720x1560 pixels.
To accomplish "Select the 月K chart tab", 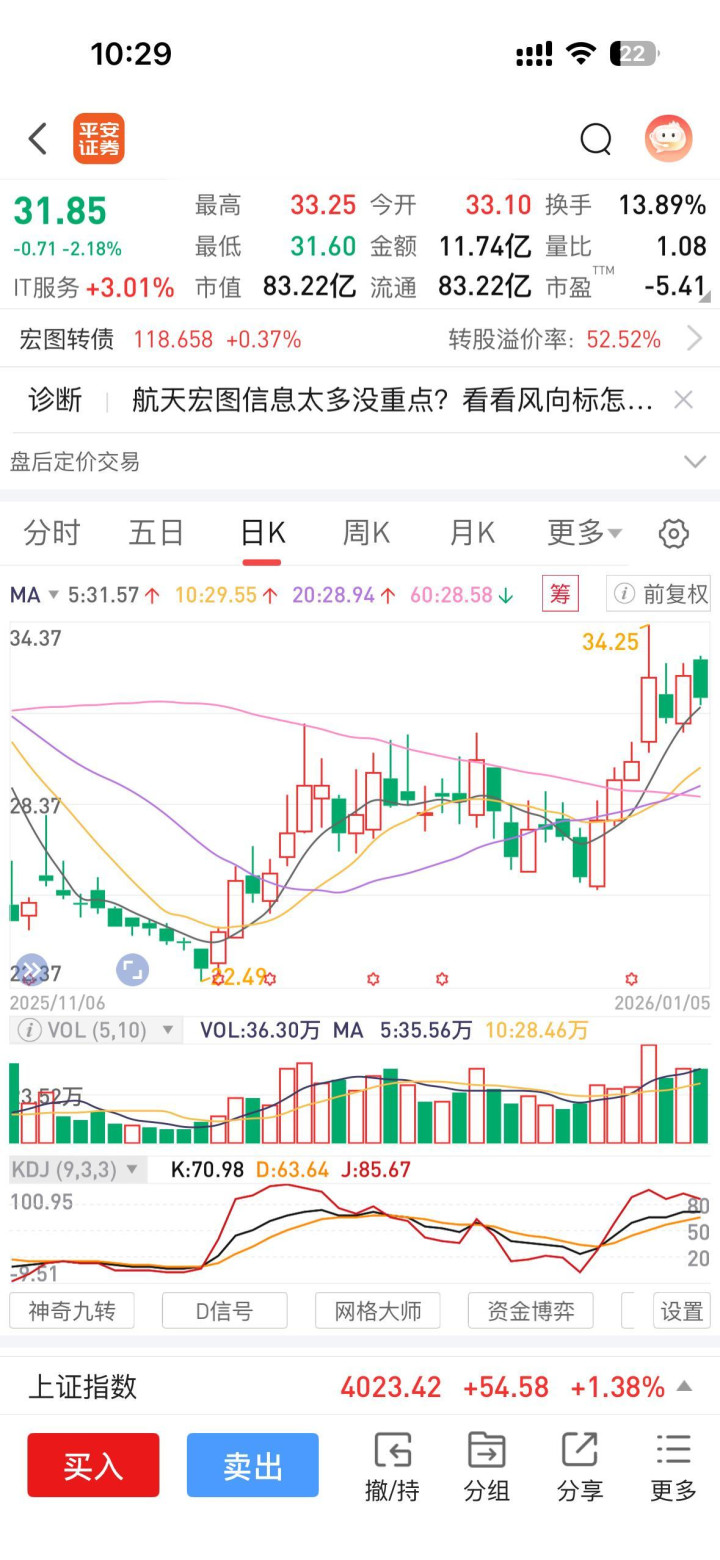I will pyautogui.click(x=472, y=533).
